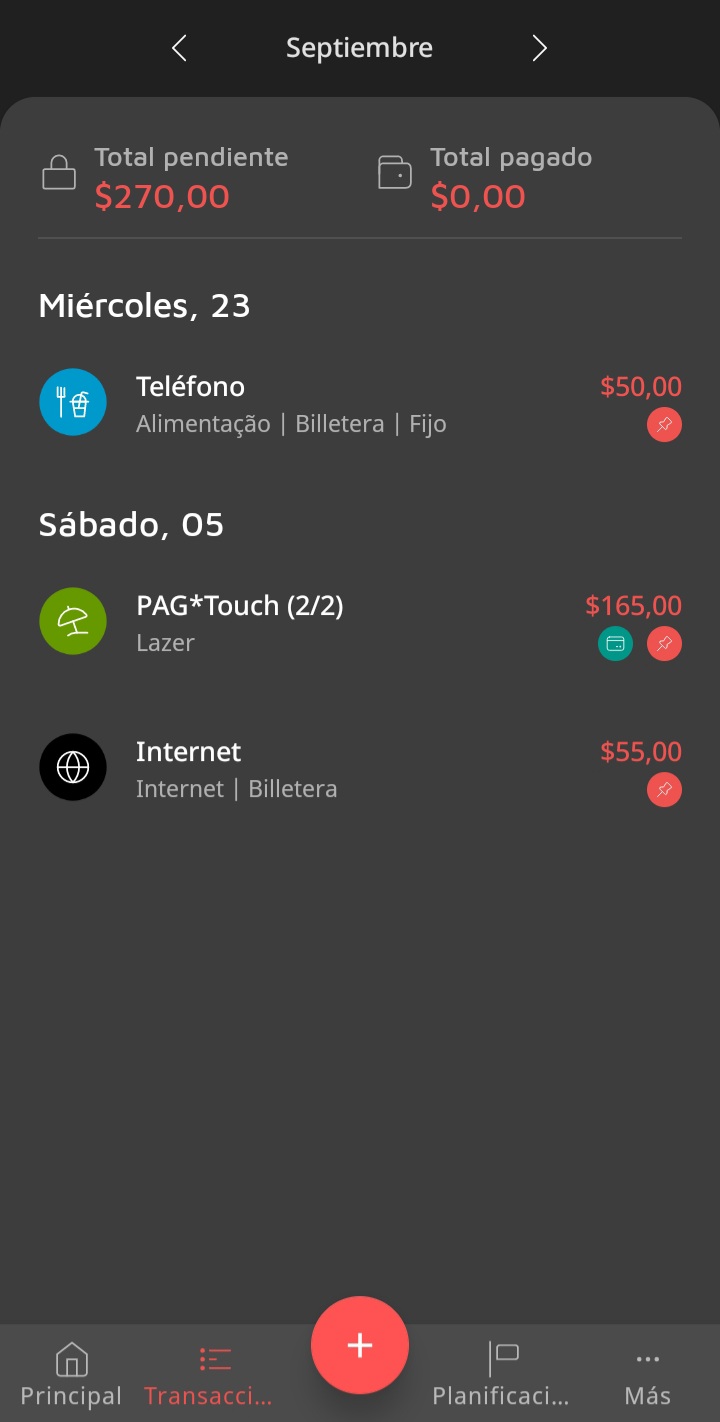Viewport: 720px width, 1422px height.
Task: Tap the pin icon on Internet
Action: point(664,790)
